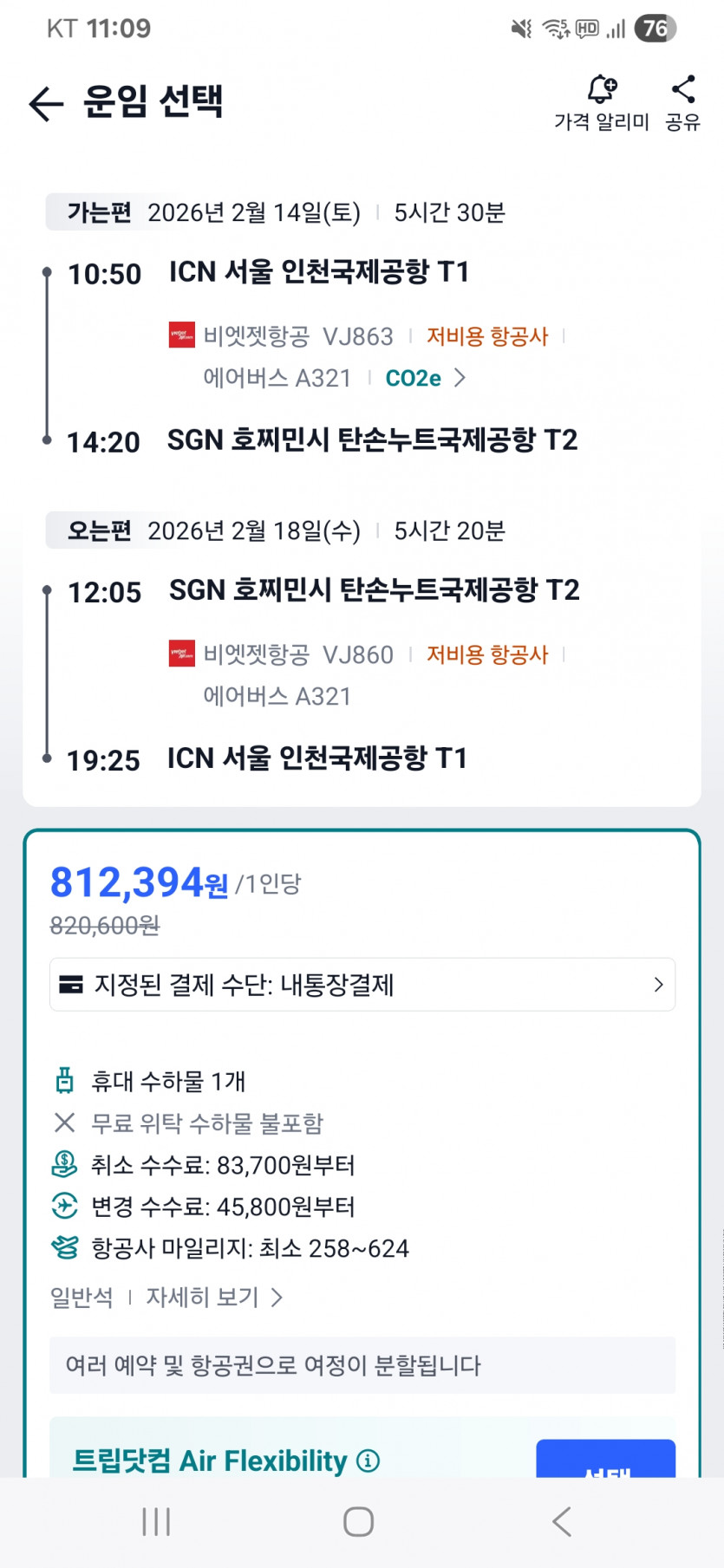Image resolution: width=724 pixels, height=1568 pixels.
Task: Change payment method 내통장결제
Action: [362, 985]
